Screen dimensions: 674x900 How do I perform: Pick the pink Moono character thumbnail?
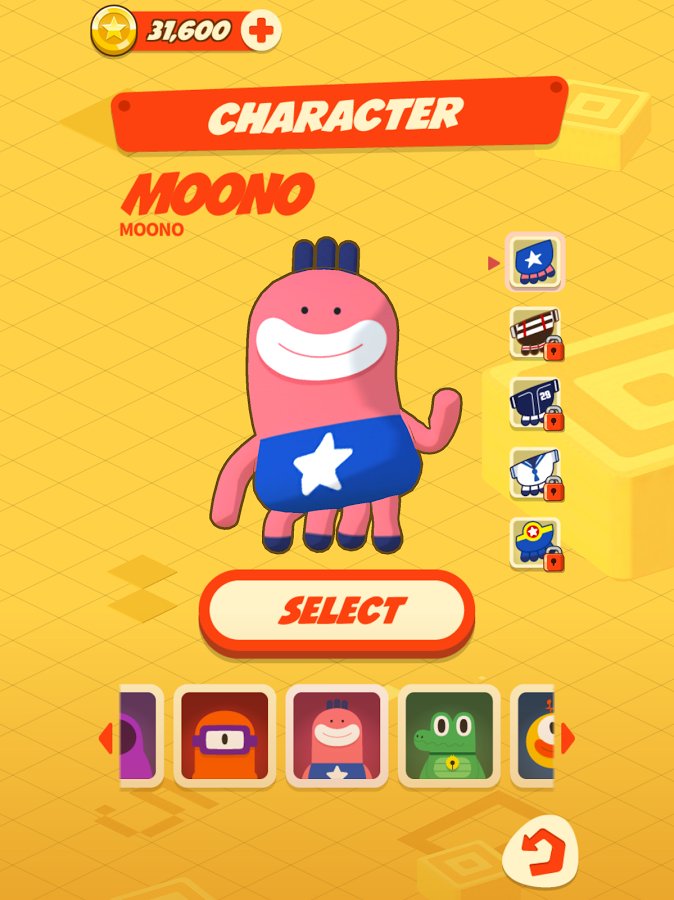[x=337, y=736]
